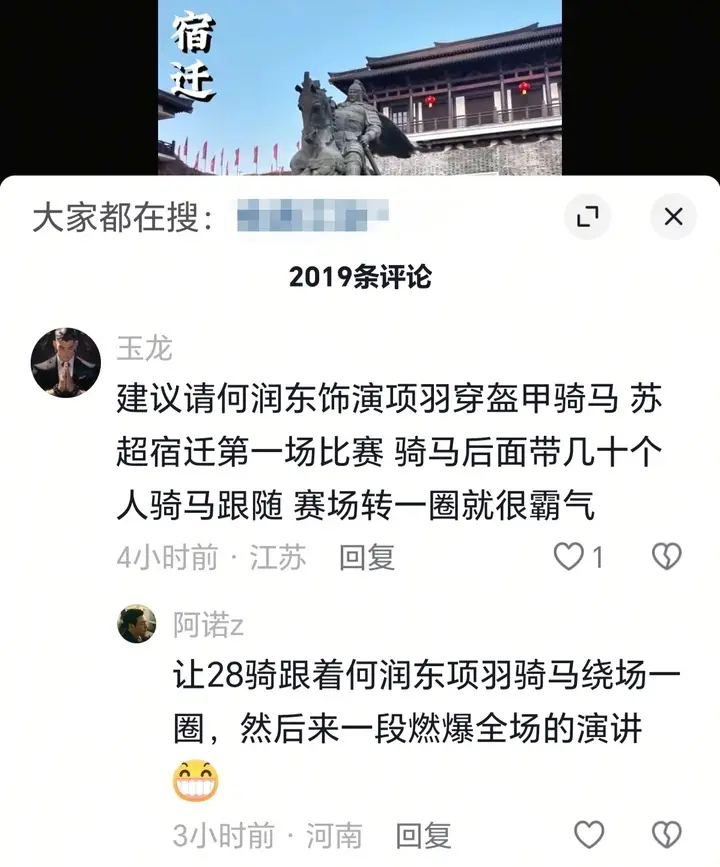This screenshot has height=867, width=720.
Task: Open the trending search suggestion
Action: click(311, 216)
